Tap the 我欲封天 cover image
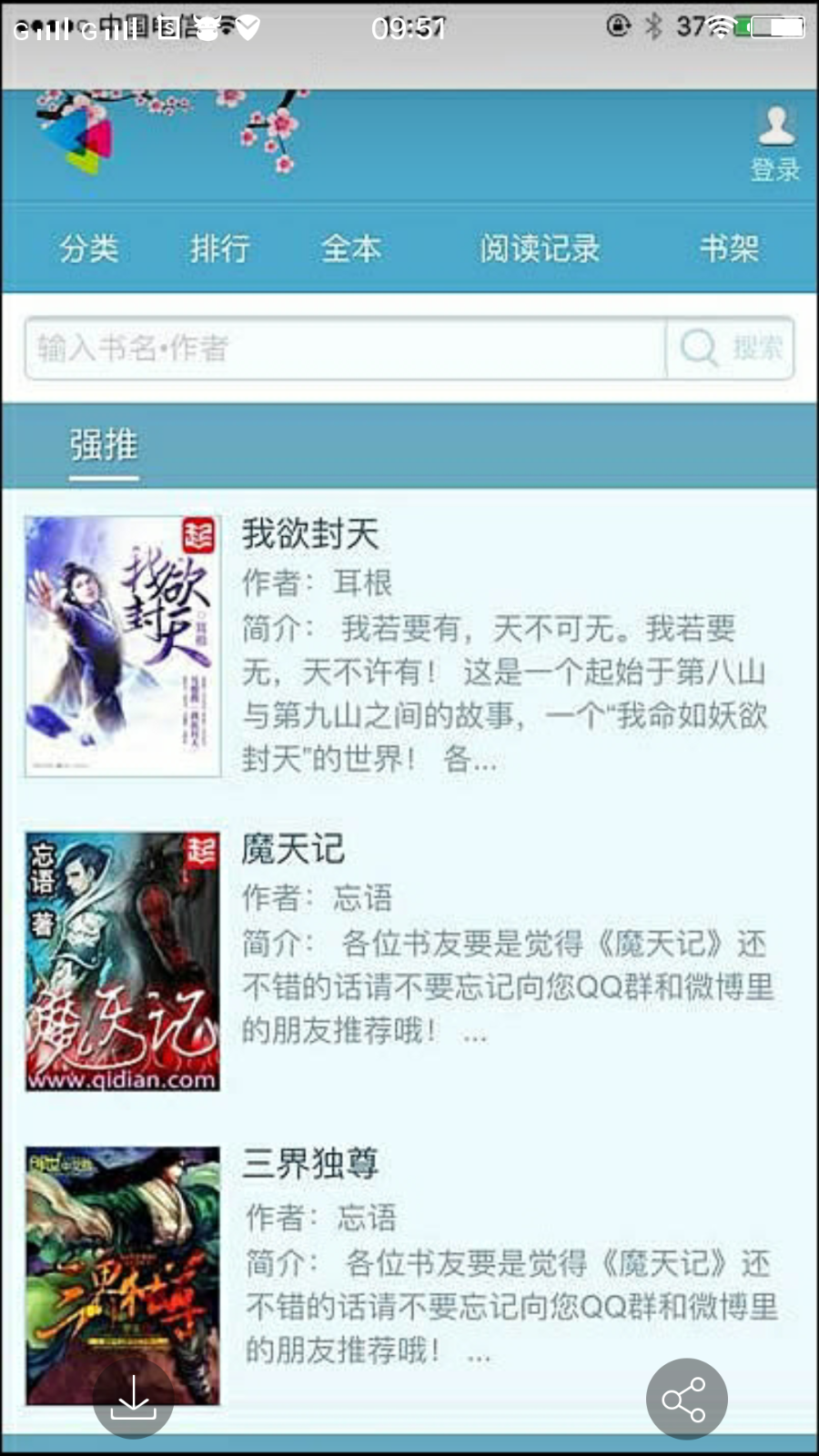Screen dimensions: 819x1456 click(123, 646)
